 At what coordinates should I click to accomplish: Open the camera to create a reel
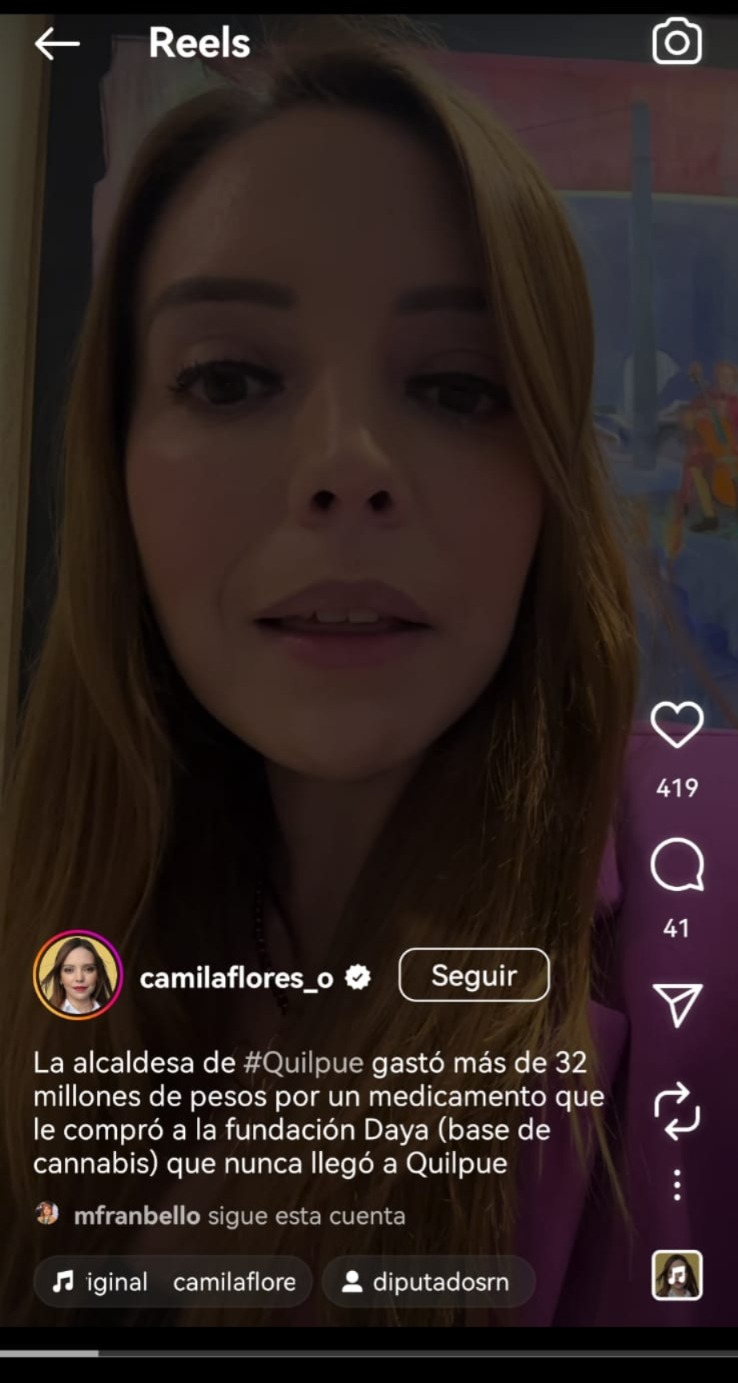click(677, 42)
